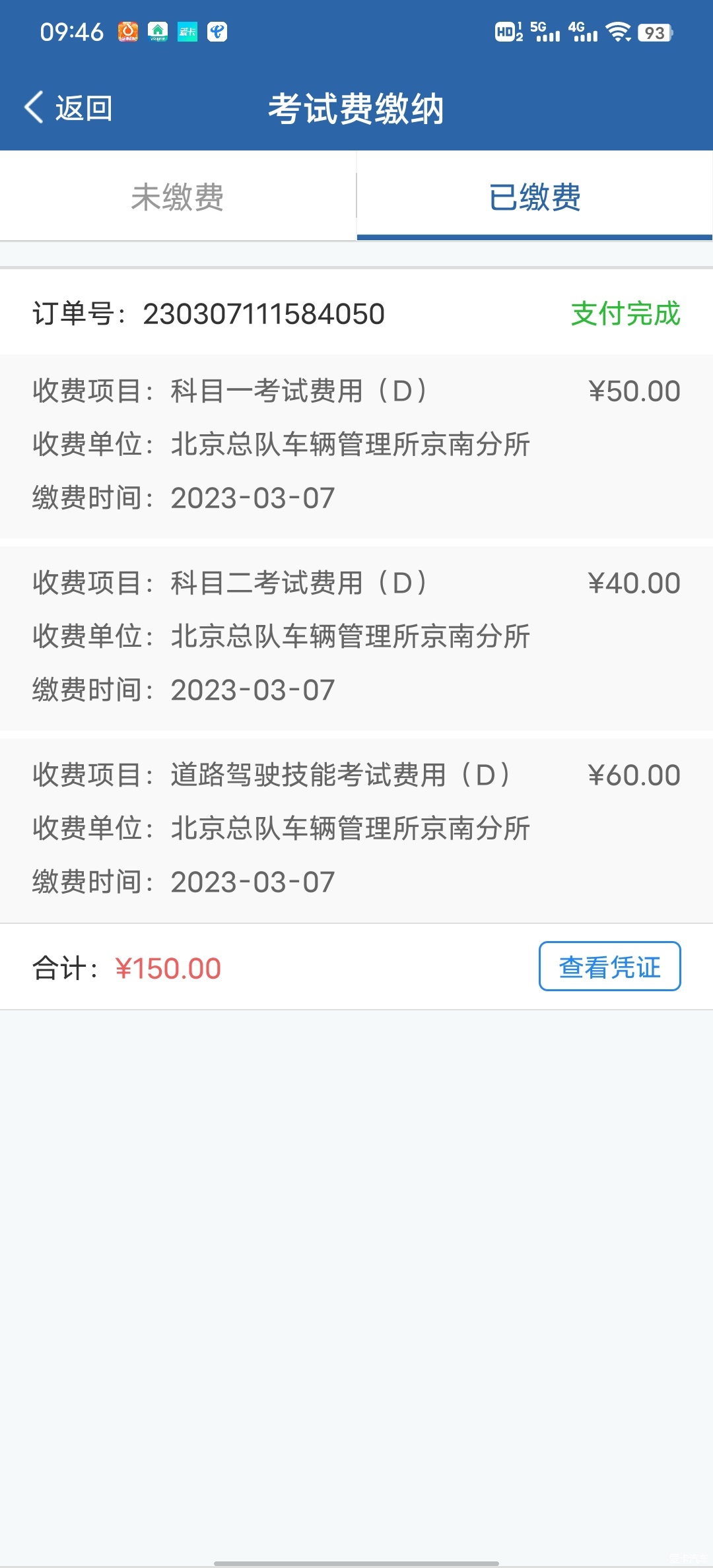Go back with the 返回 button

69,108
